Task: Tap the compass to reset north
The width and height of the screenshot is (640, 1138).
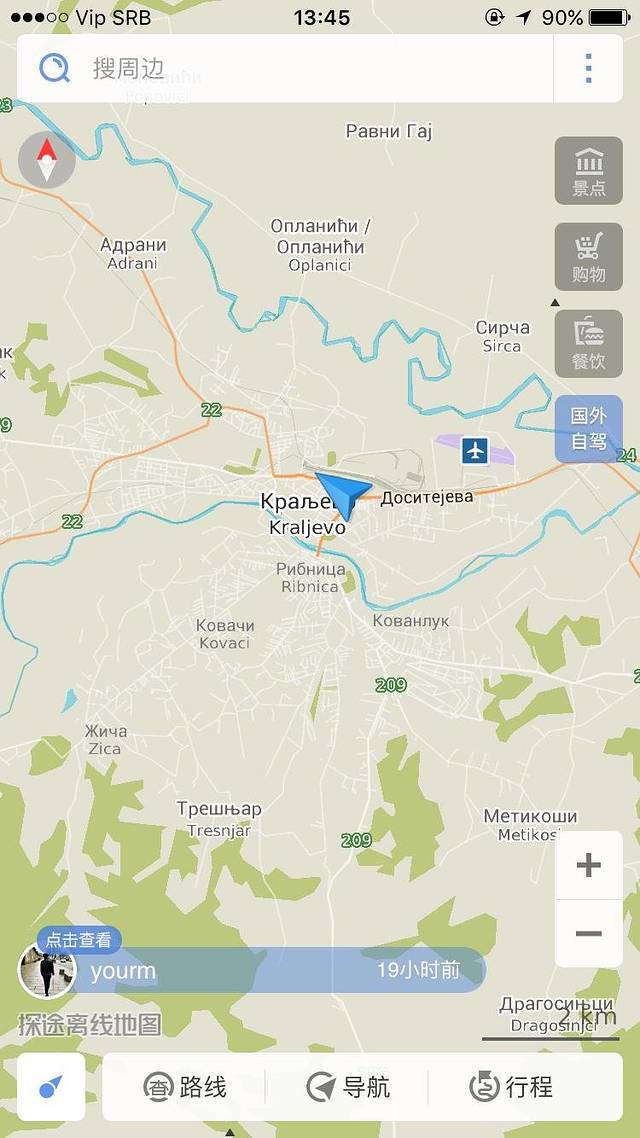Action: point(46,161)
